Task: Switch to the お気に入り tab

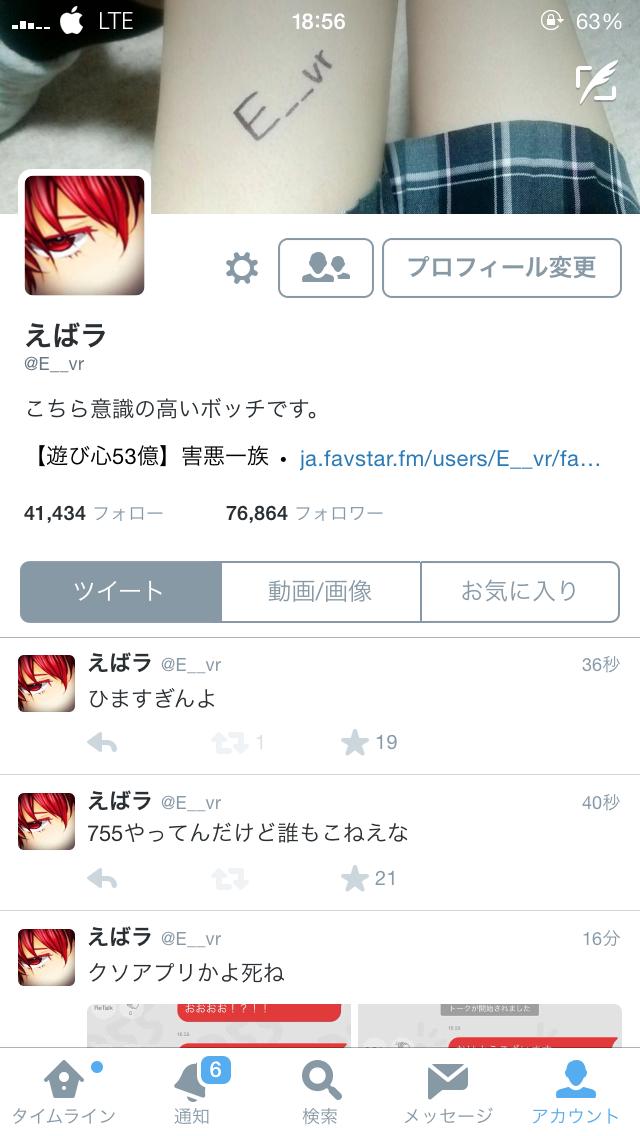Action: (x=519, y=591)
